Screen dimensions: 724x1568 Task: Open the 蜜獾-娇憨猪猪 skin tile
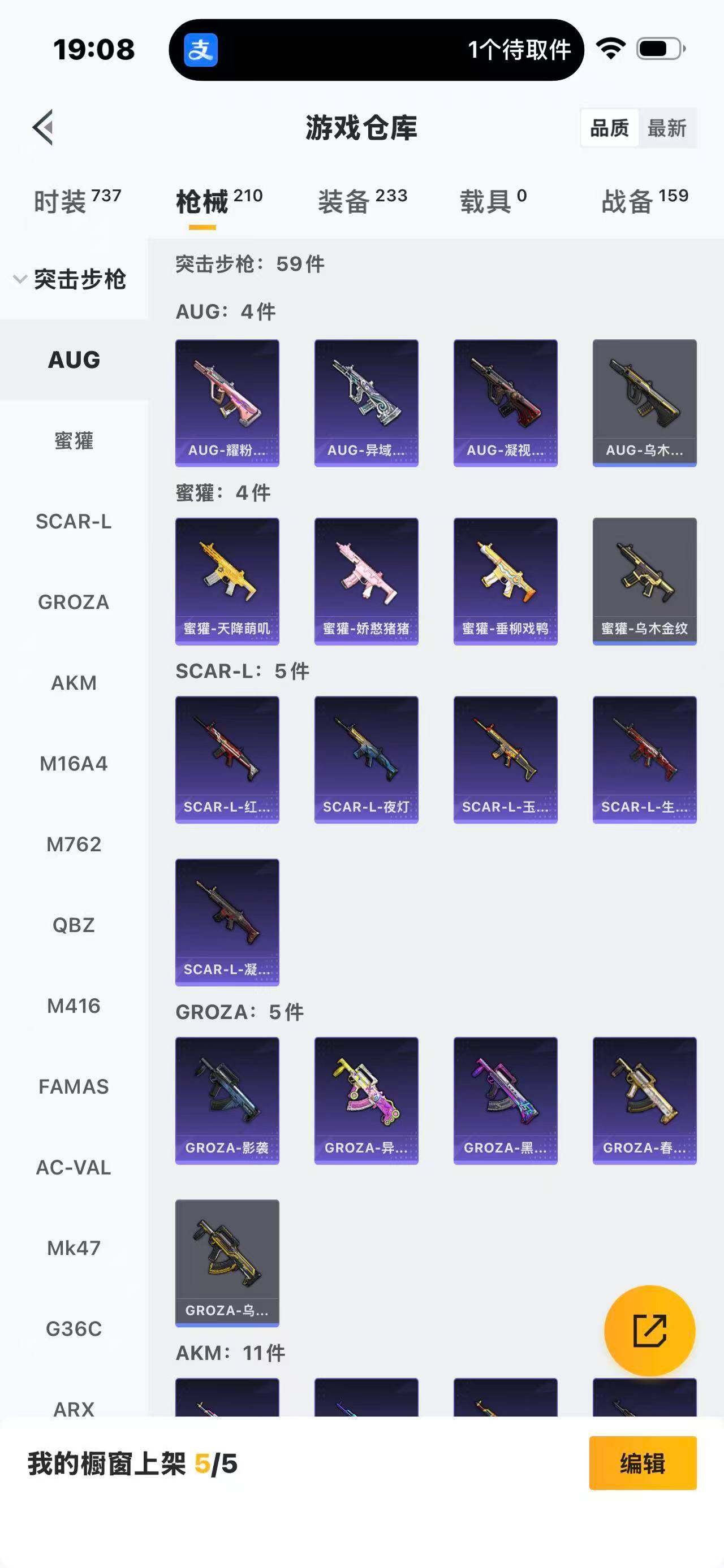(x=366, y=581)
